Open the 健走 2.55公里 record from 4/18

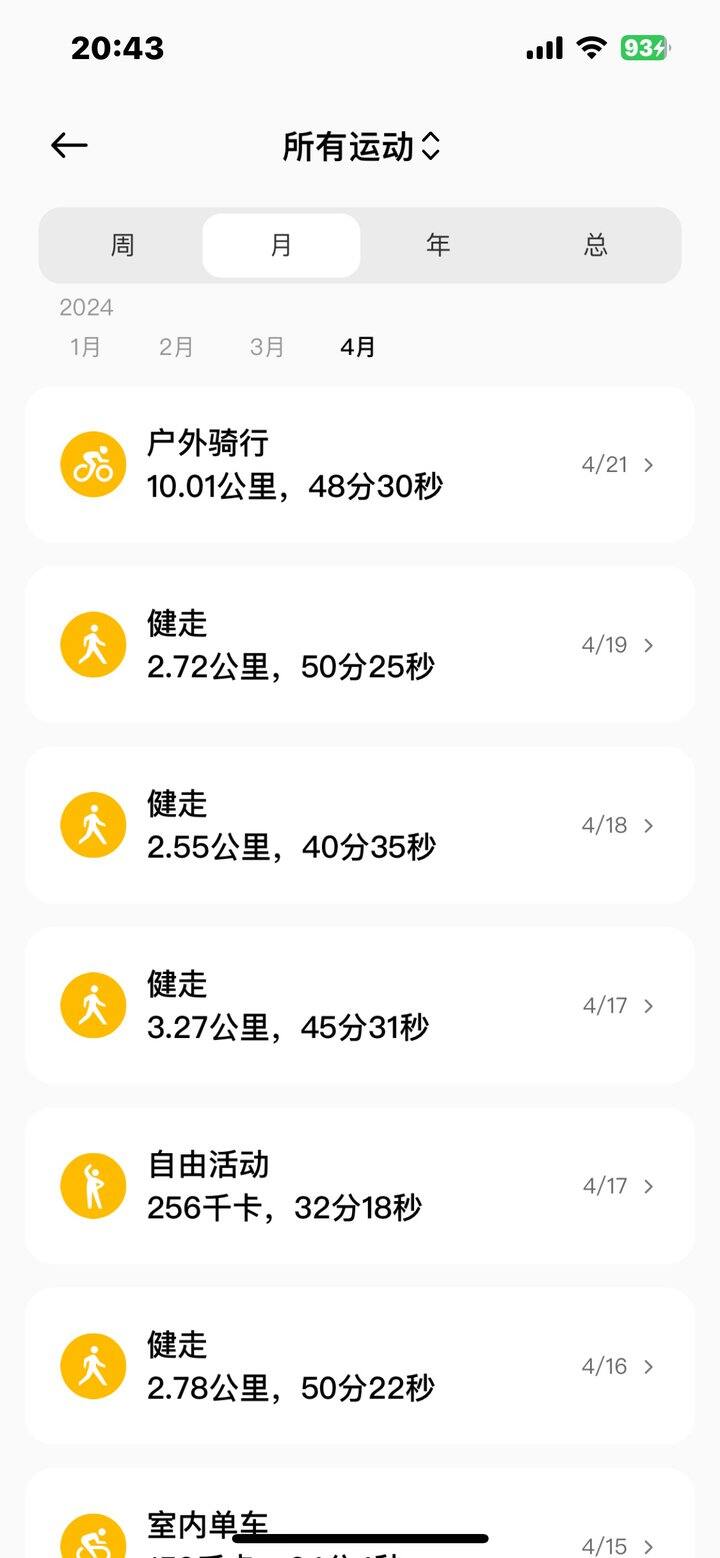(x=360, y=825)
